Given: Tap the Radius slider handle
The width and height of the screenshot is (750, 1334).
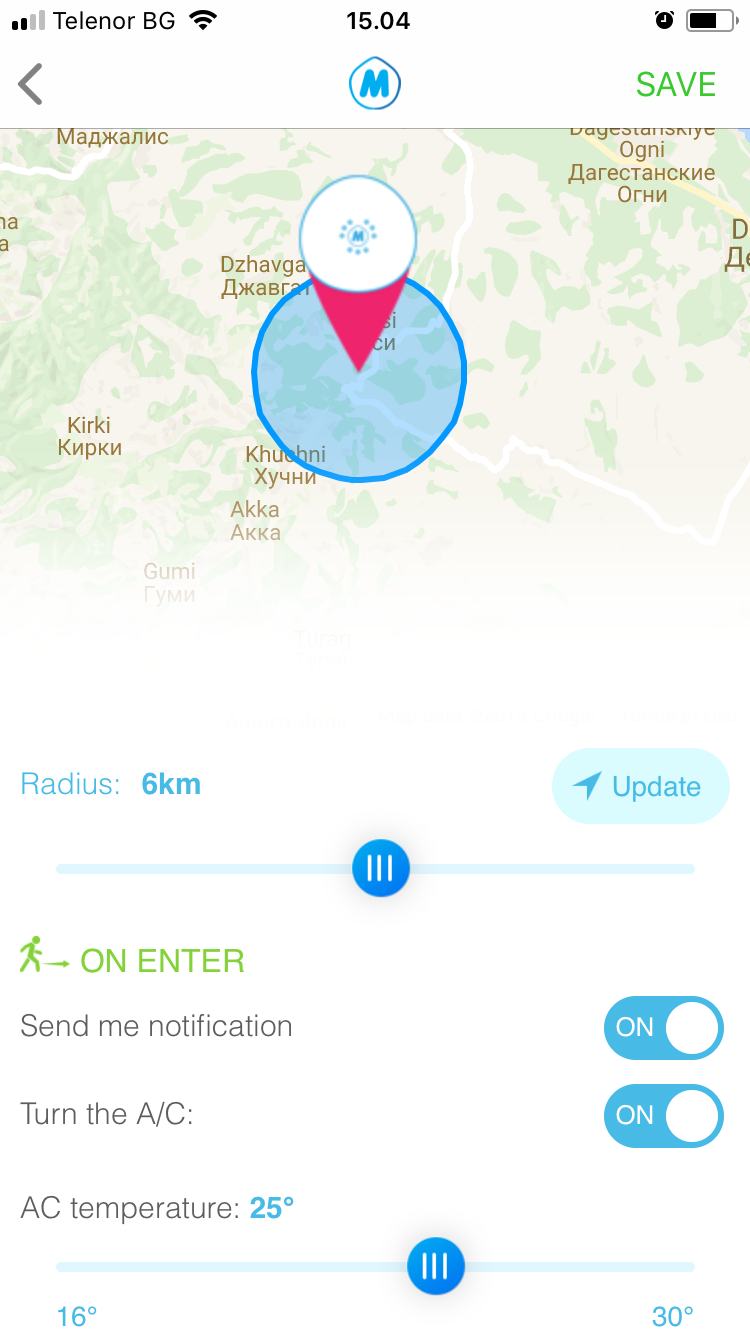Looking at the screenshot, I should coord(381,868).
